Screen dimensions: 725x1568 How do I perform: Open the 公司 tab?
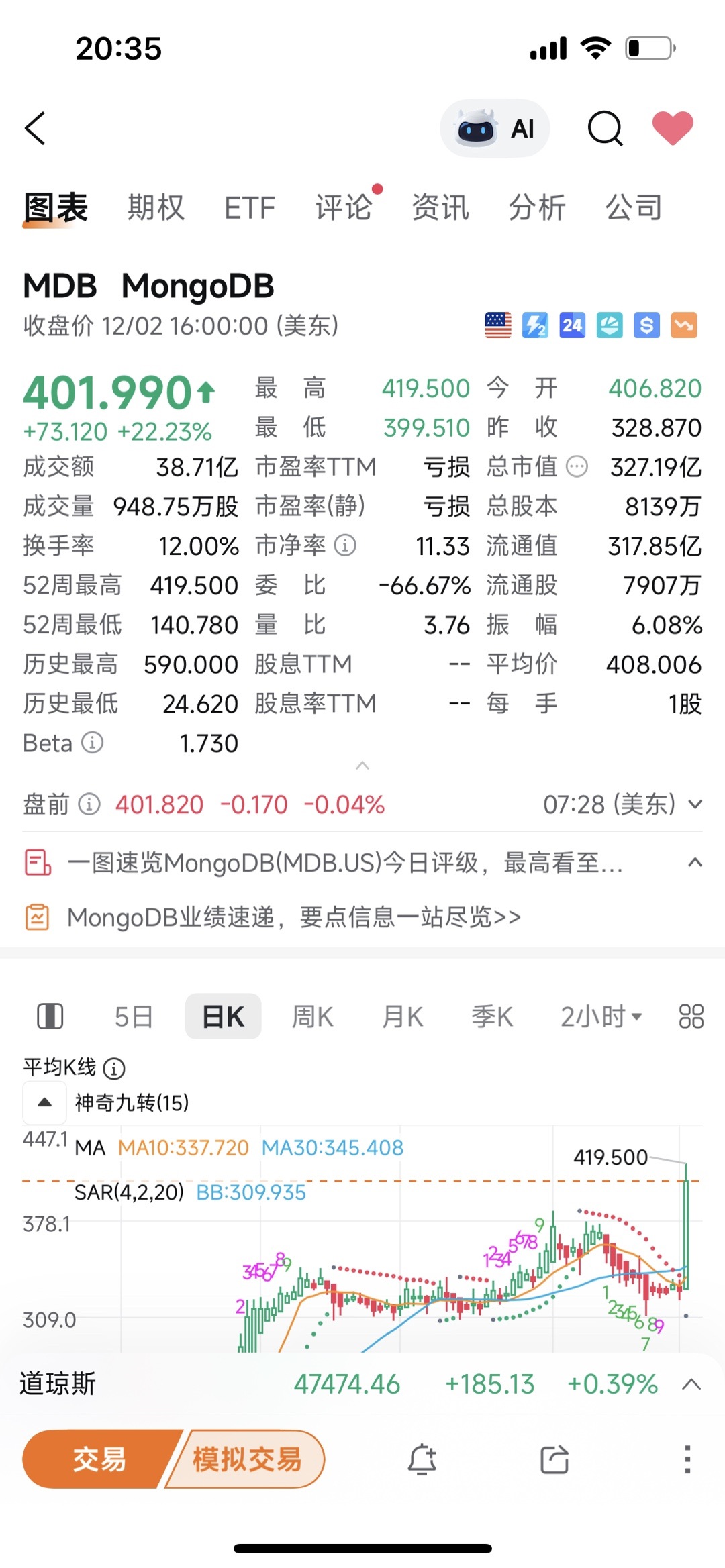point(634,207)
